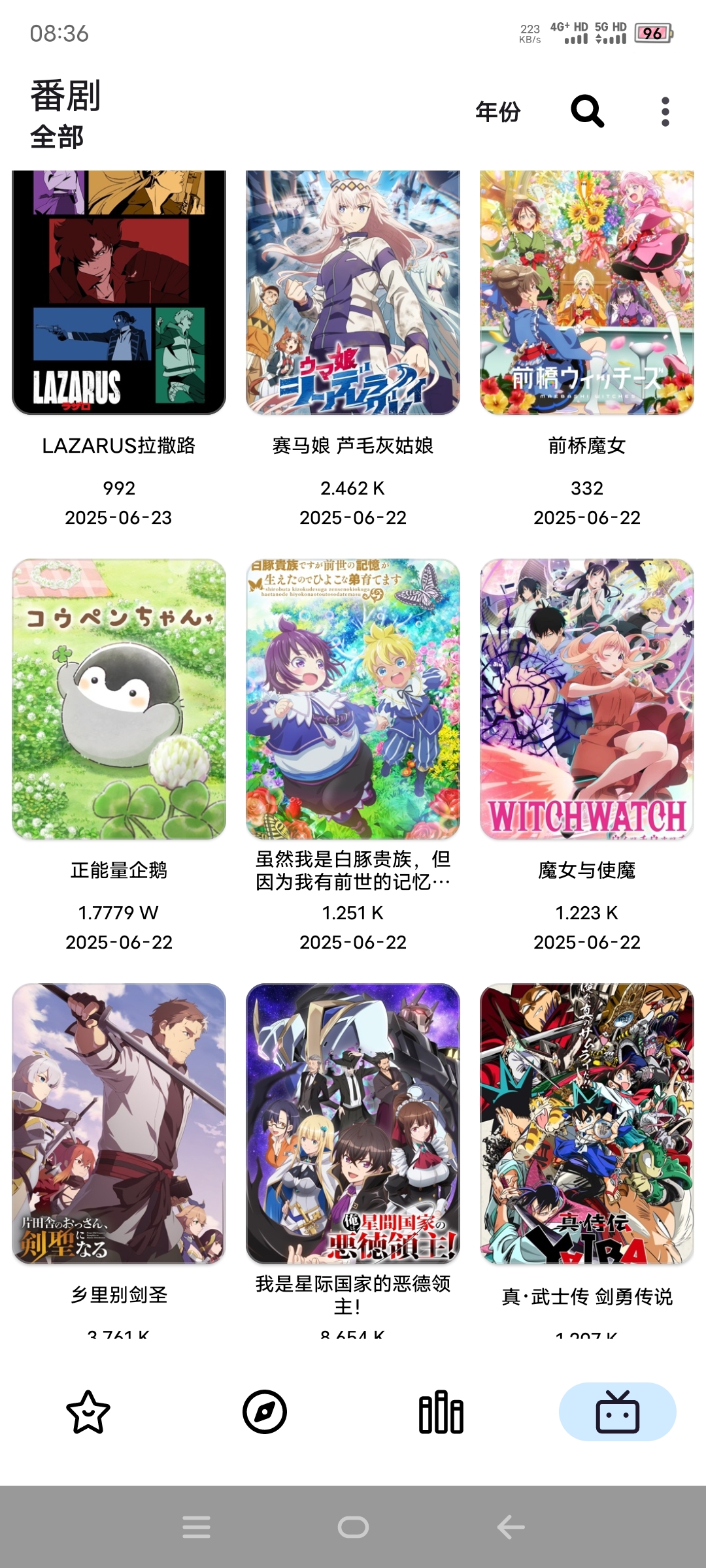Screen dimensions: 706x1568
Task: Open LAZARUS拉撒路 details
Action: 118,291
